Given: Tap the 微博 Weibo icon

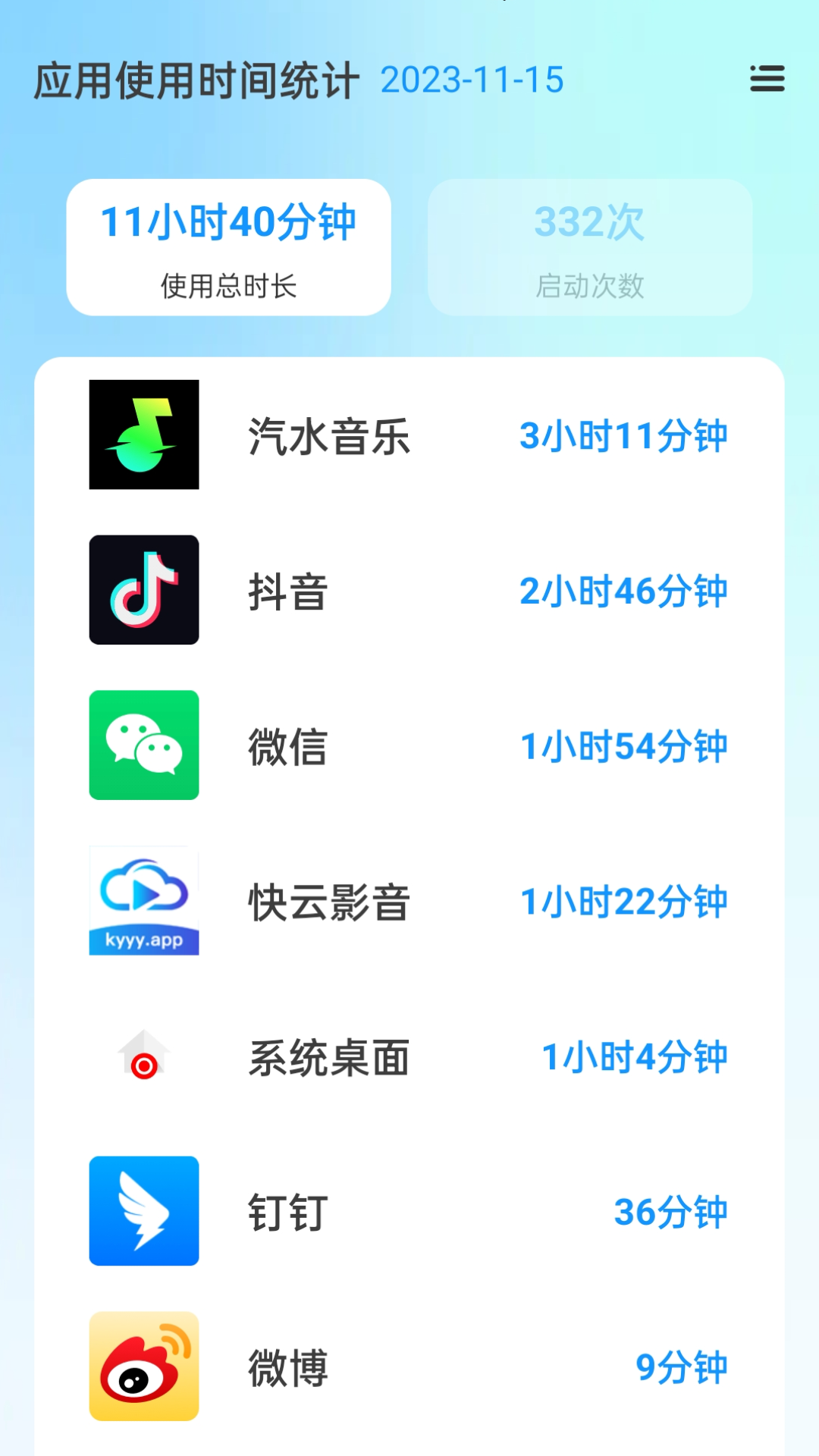Looking at the screenshot, I should click(x=144, y=1365).
